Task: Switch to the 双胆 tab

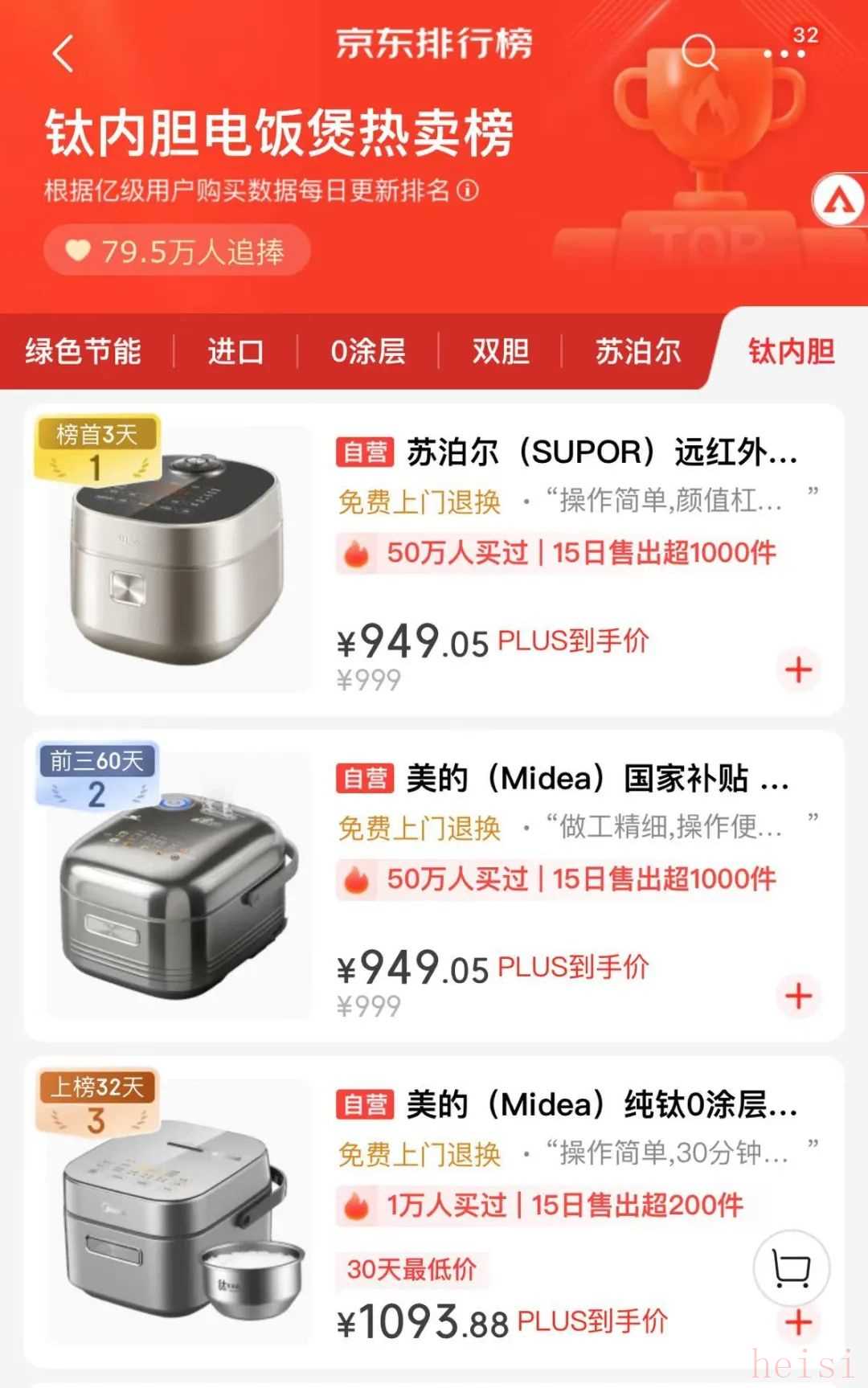Action: [500, 352]
